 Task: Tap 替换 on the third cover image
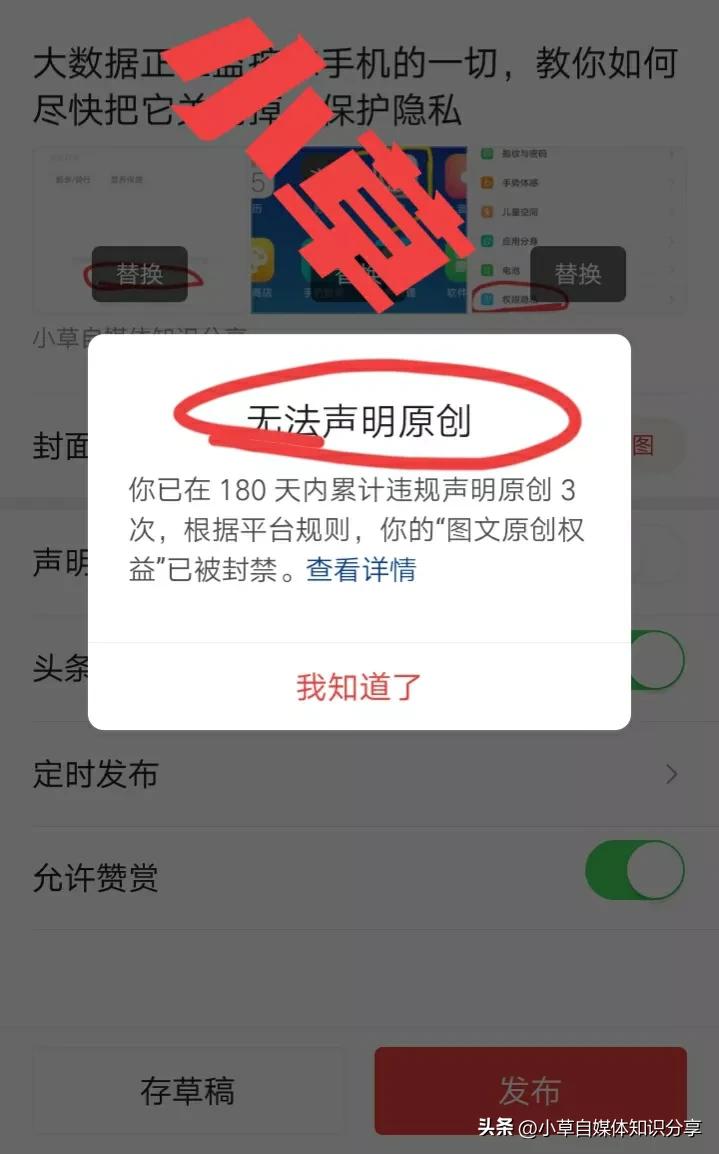coord(578,273)
